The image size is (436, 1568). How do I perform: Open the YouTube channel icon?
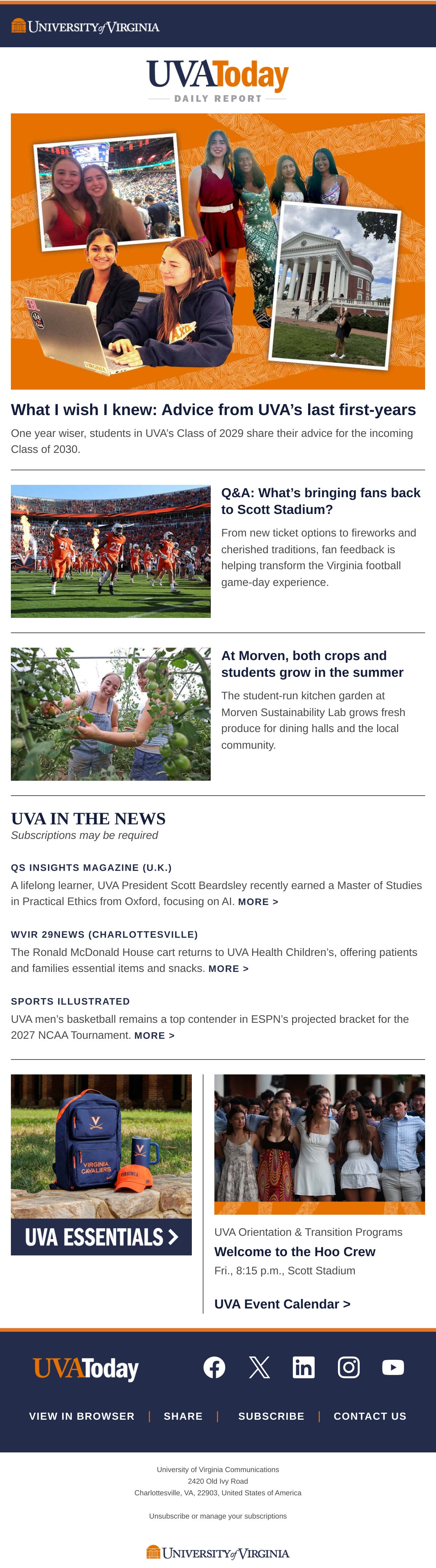click(x=393, y=1368)
